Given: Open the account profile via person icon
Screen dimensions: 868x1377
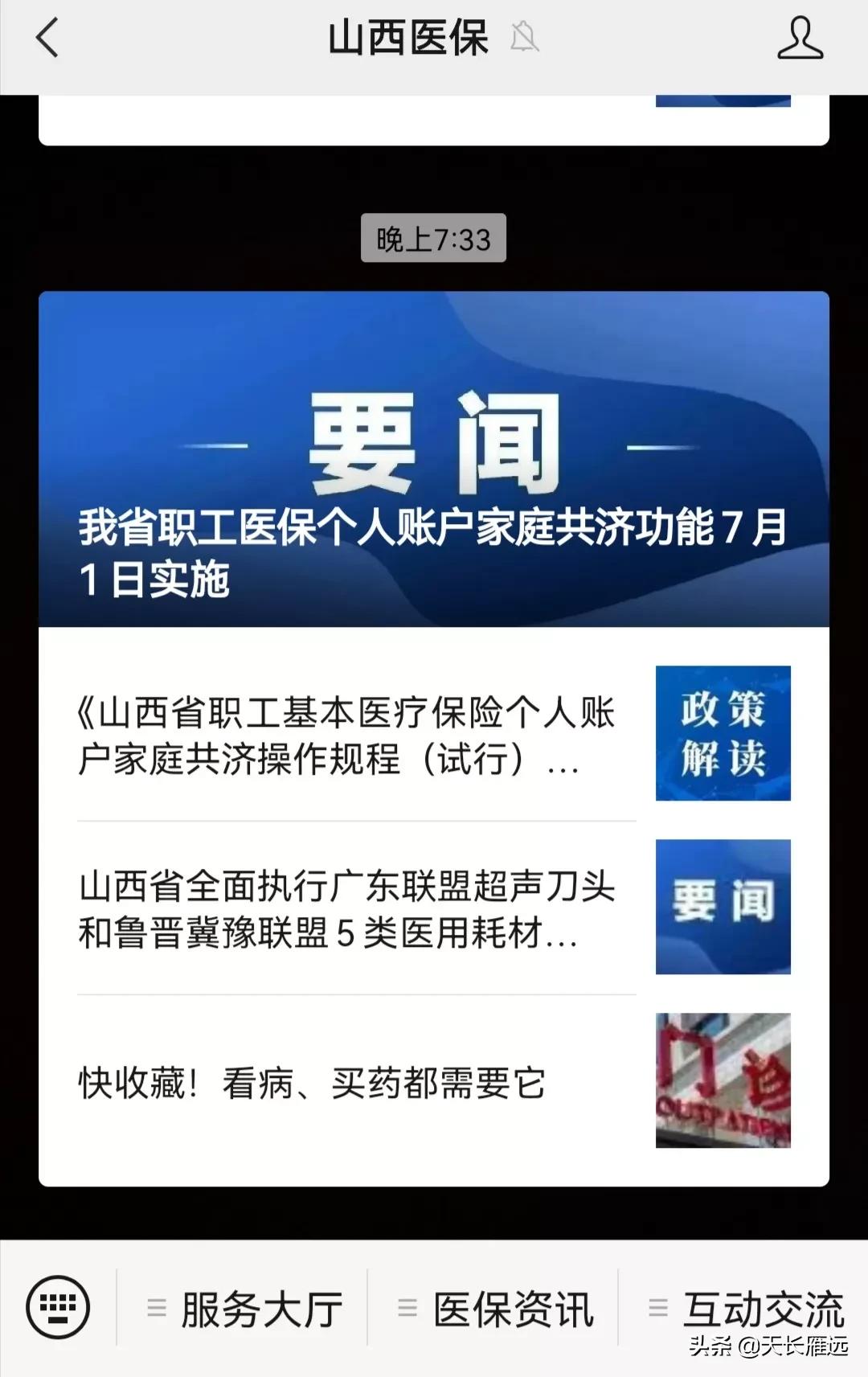Looking at the screenshot, I should pyautogui.click(x=800, y=38).
